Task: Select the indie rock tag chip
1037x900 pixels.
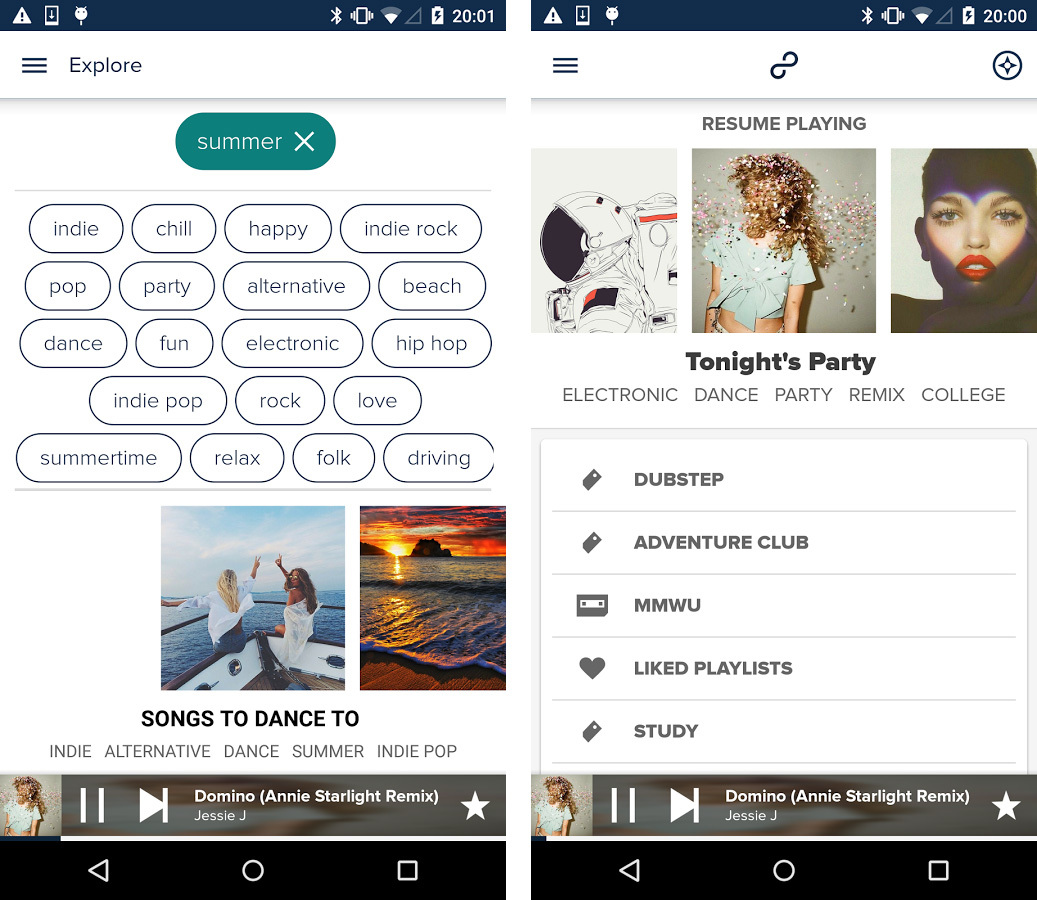Action: pyautogui.click(x=410, y=229)
